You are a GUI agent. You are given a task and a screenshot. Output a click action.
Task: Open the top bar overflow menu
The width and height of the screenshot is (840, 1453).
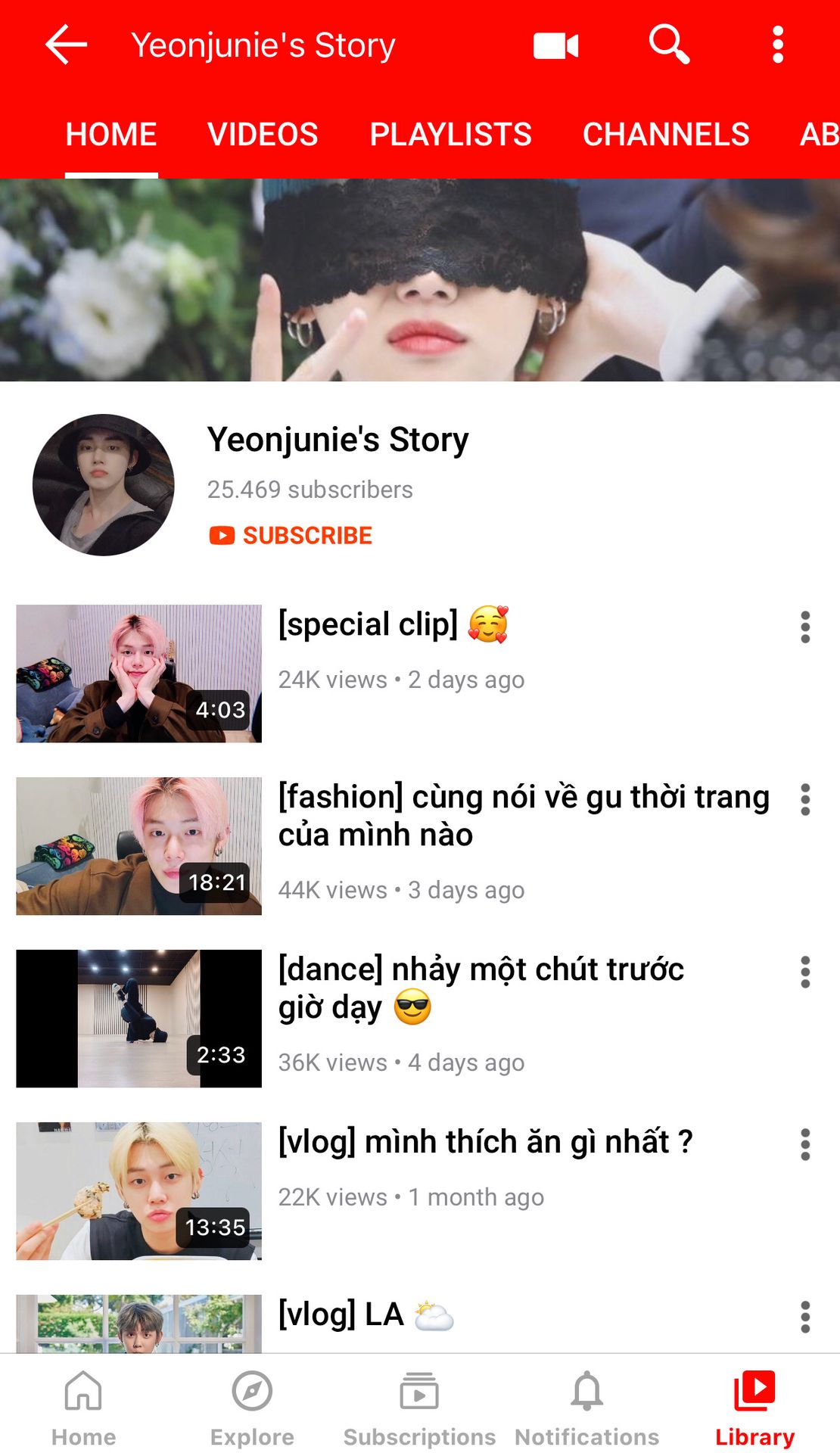tap(777, 45)
